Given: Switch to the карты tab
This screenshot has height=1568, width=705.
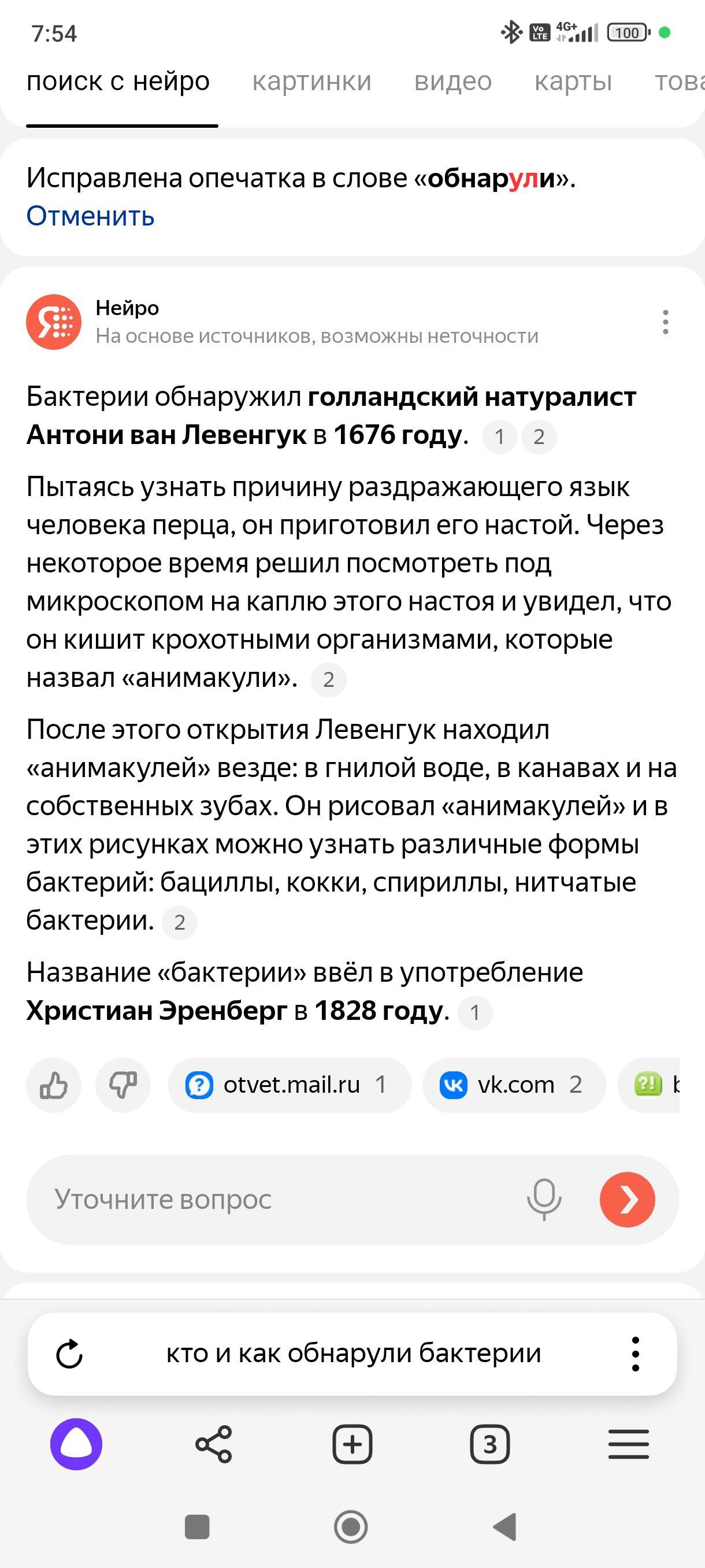Looking at the screenshot, I should pos(573,81).
